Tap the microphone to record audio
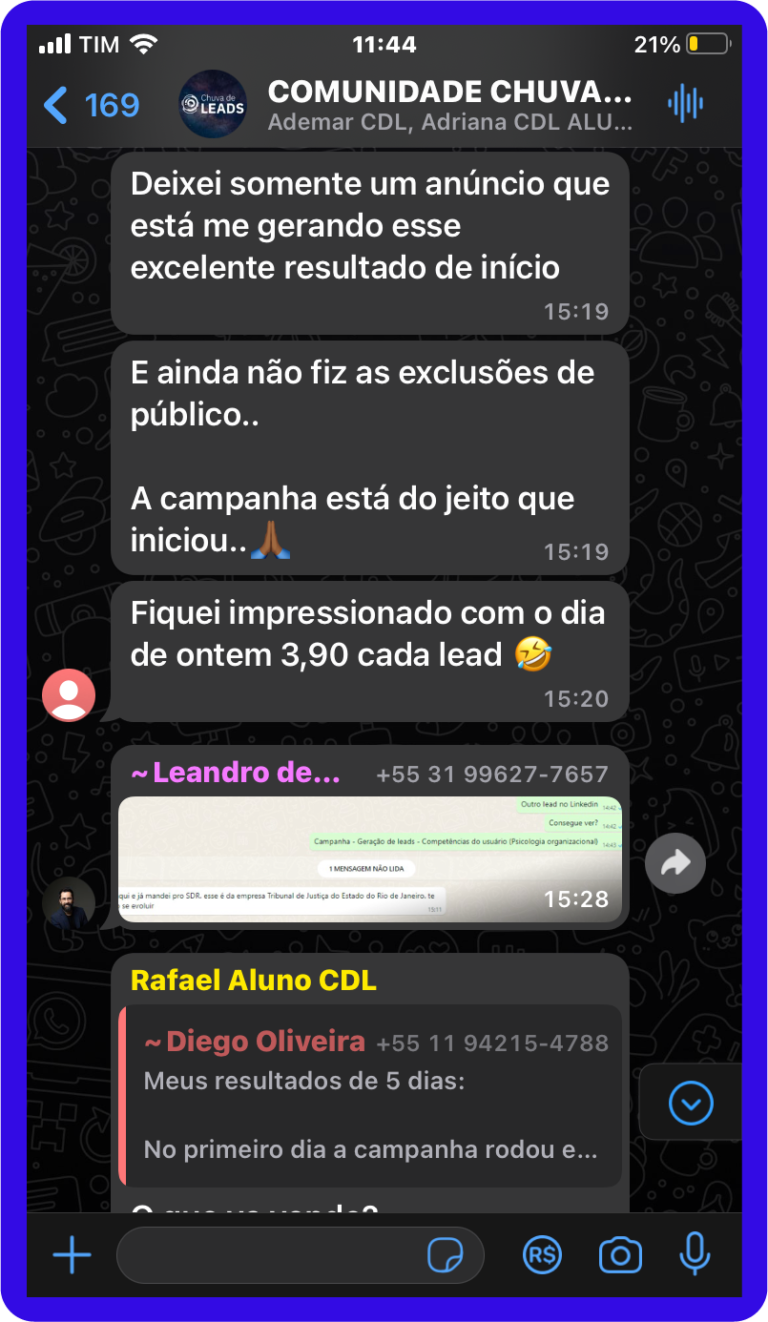Image resolution: width=768 pixels, height=1322 pixels. (x=694, y=1255)
